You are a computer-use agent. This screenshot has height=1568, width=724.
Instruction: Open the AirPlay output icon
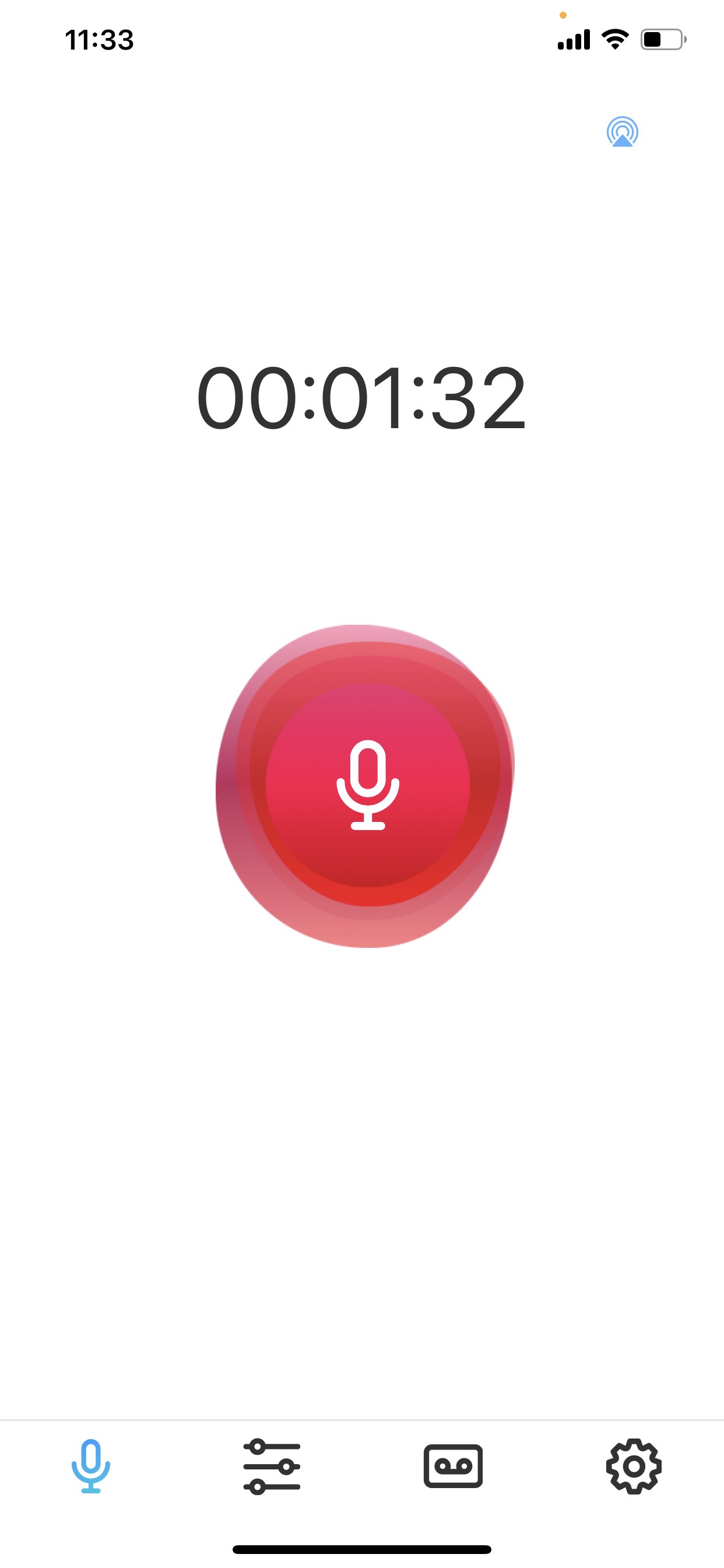tap(622, 132)
